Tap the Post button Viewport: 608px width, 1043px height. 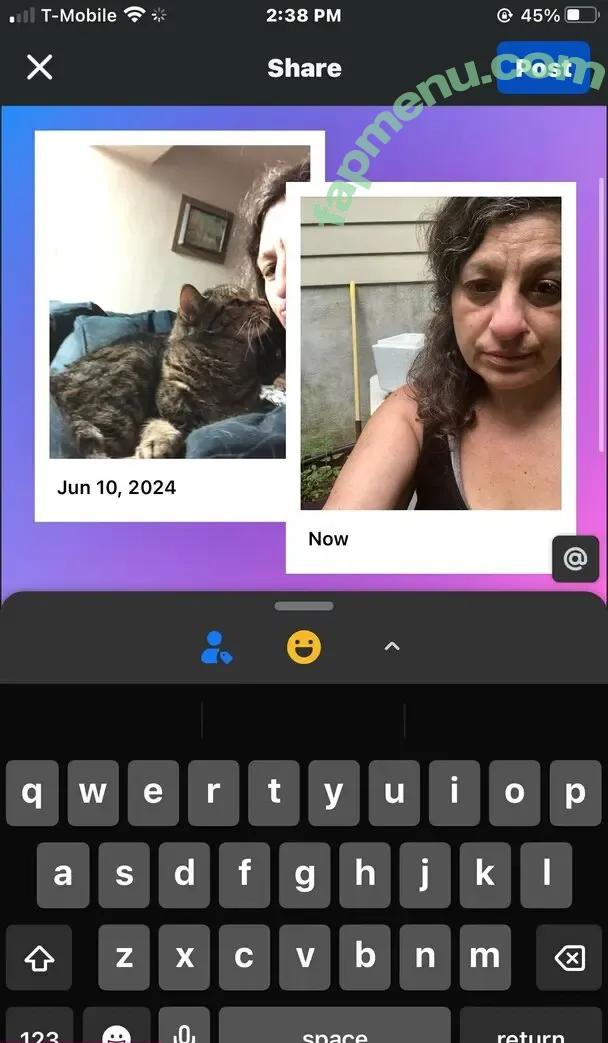543,68
